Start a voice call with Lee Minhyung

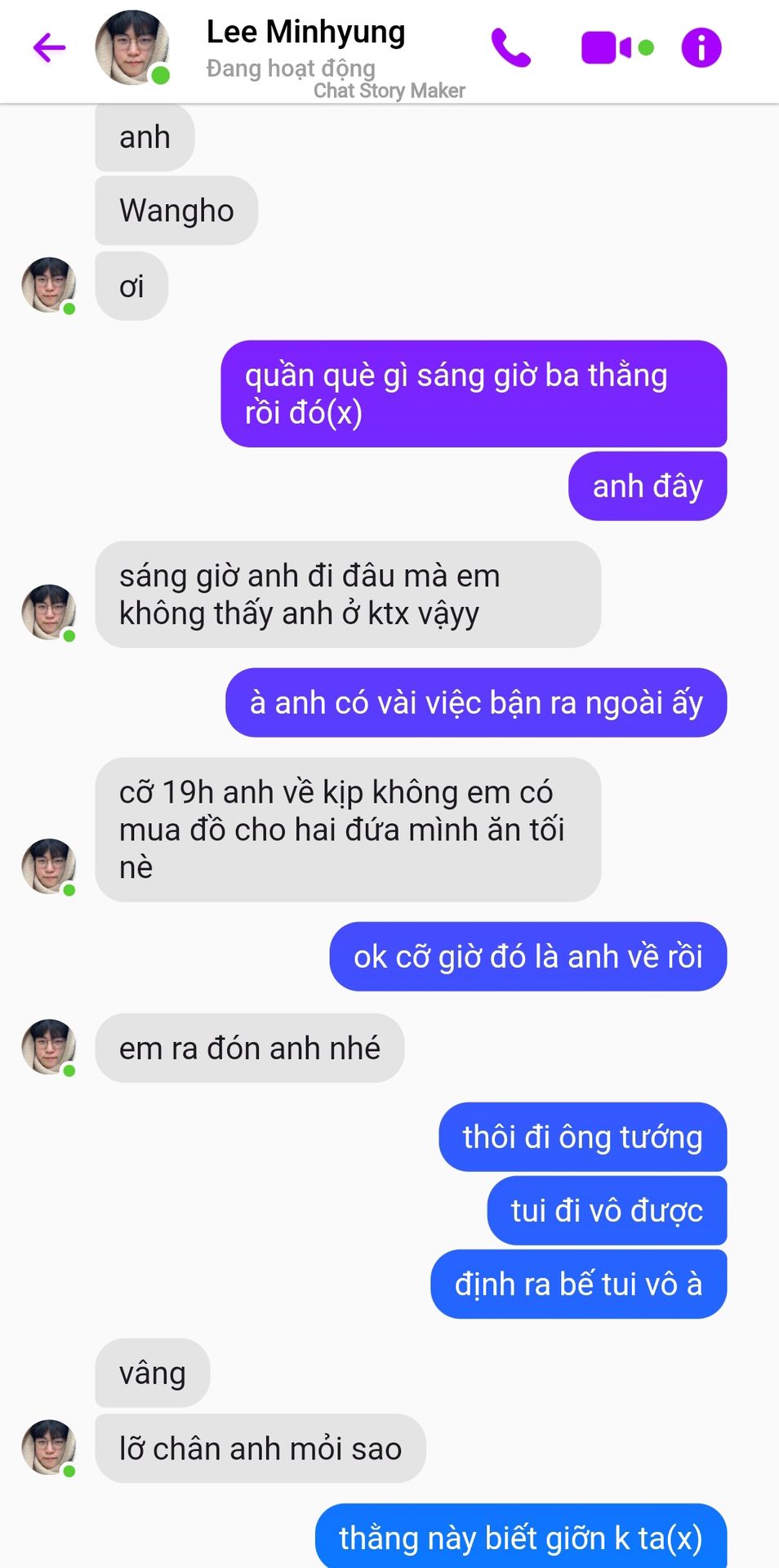point(511,47)
